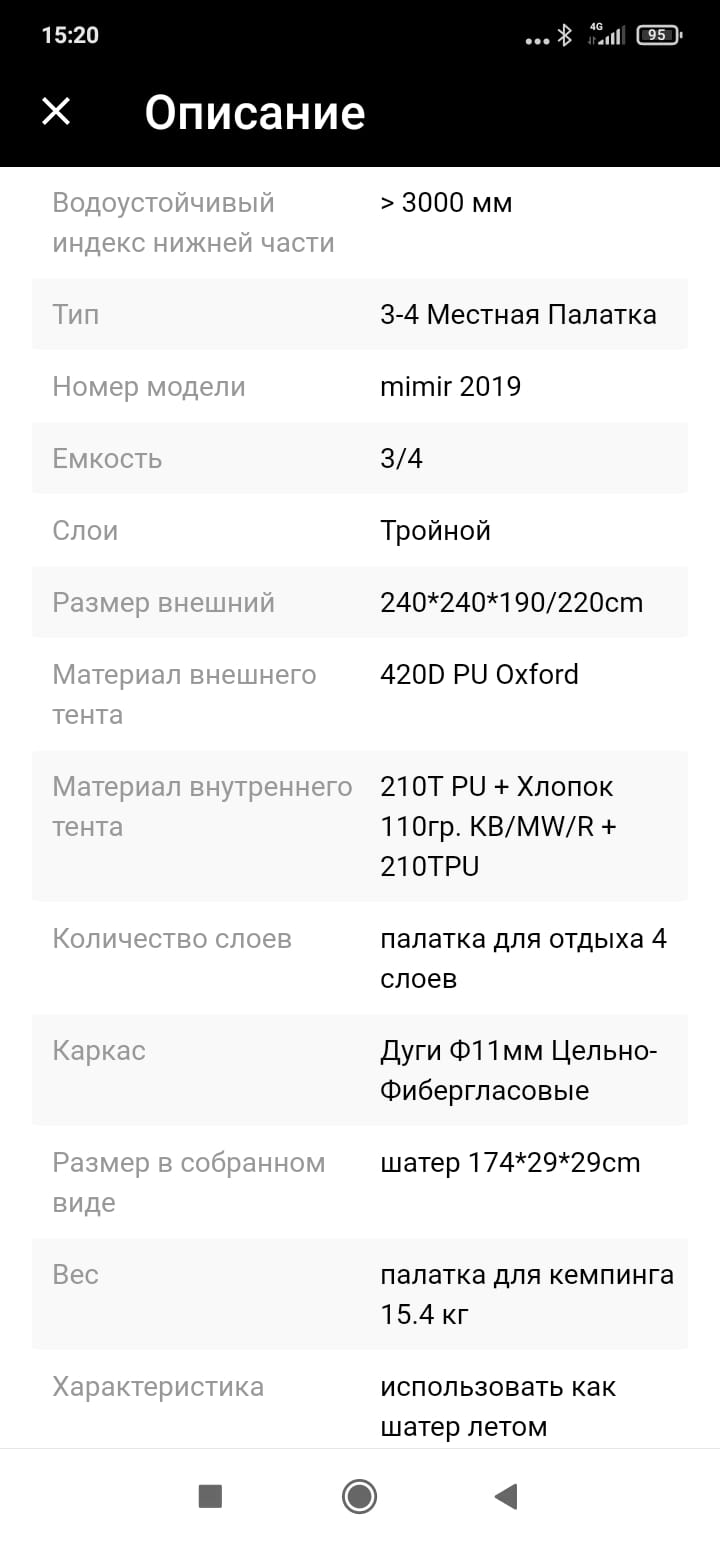Screen dimensions: 720x1544
Task: Close the Описание screen
Action: pyautogui.click(x=56, y=111)
